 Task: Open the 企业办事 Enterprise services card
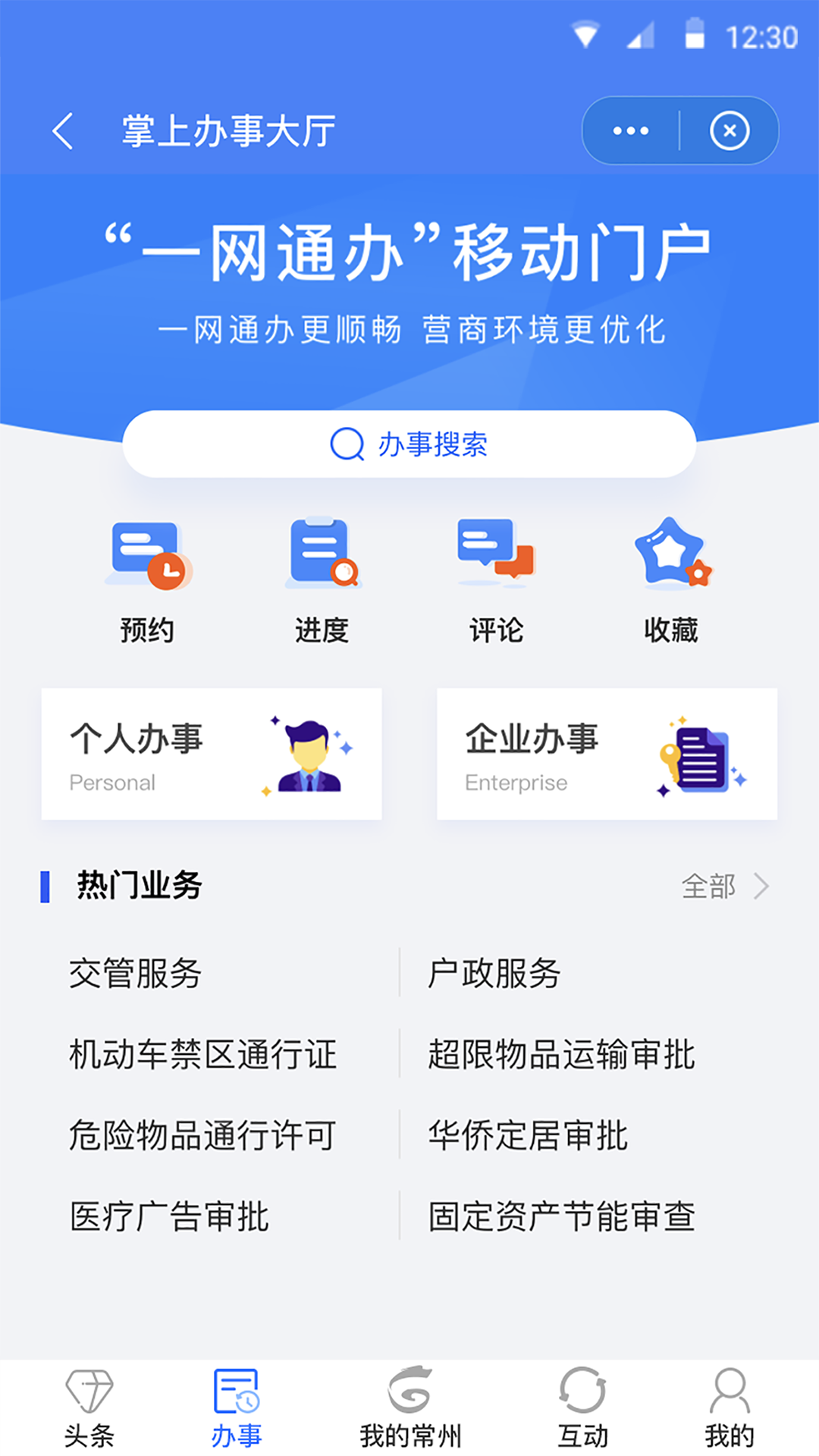(x=607, y=754)
